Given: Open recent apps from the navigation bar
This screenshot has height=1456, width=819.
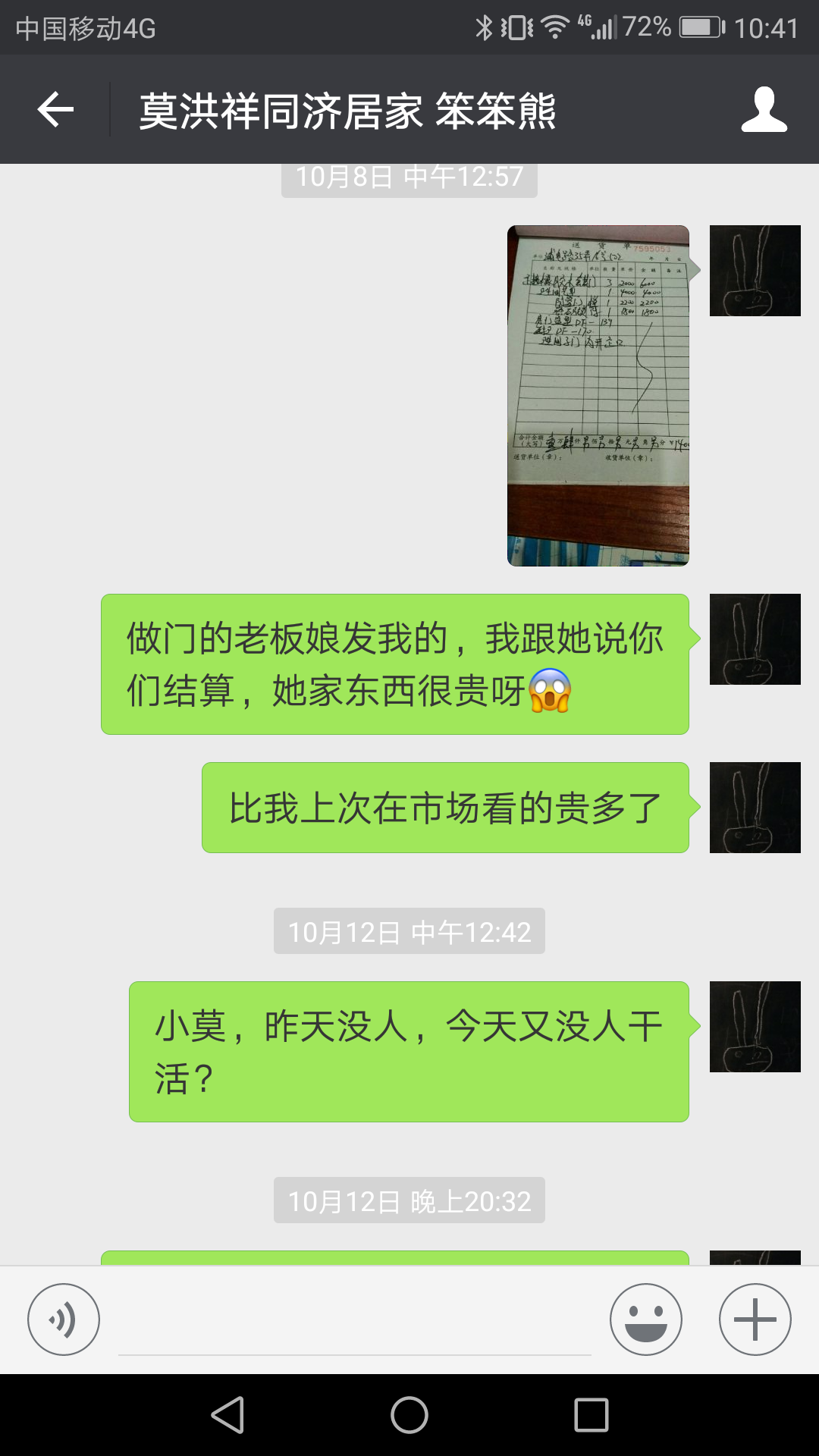Looking at the screenshot, I should click(x=591, y=1415).
